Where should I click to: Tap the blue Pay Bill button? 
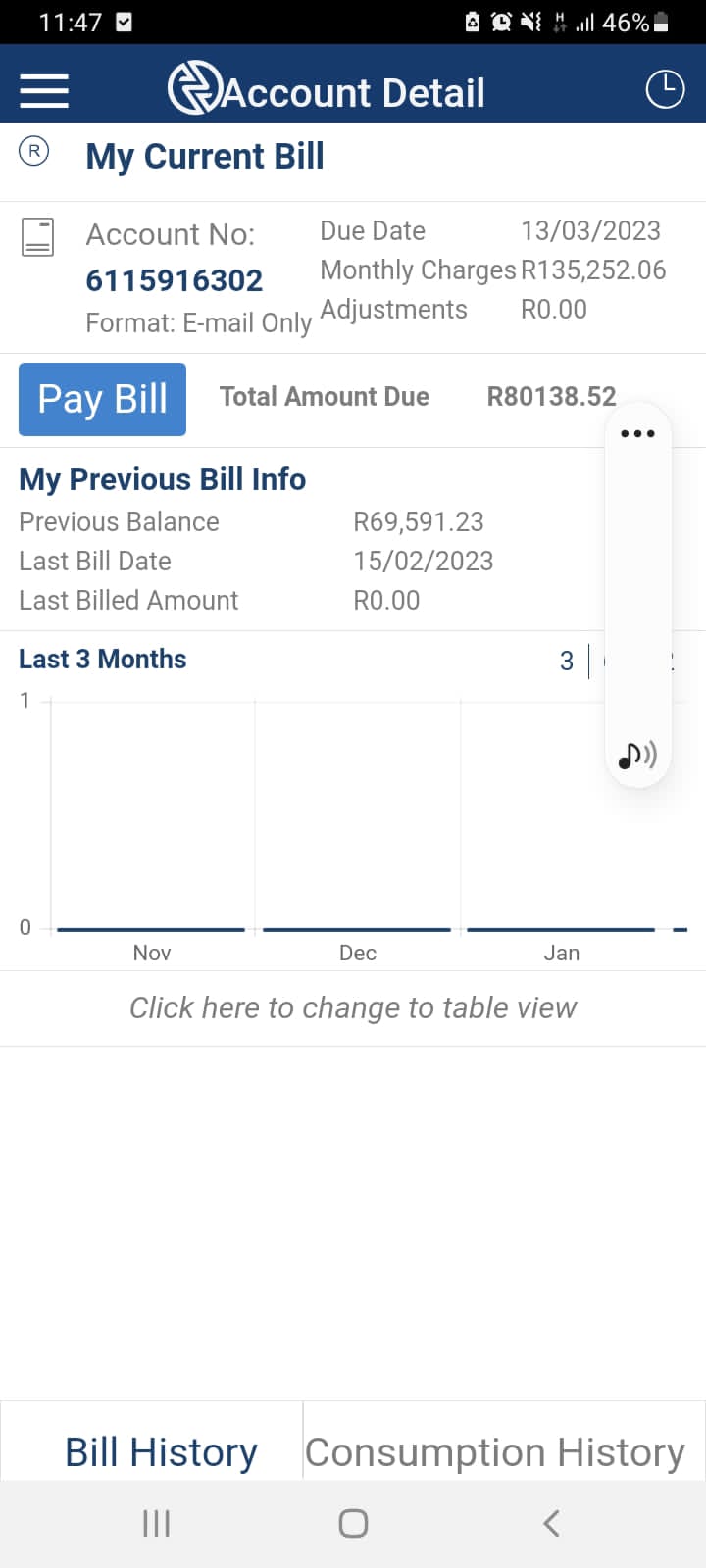[102, 399]
